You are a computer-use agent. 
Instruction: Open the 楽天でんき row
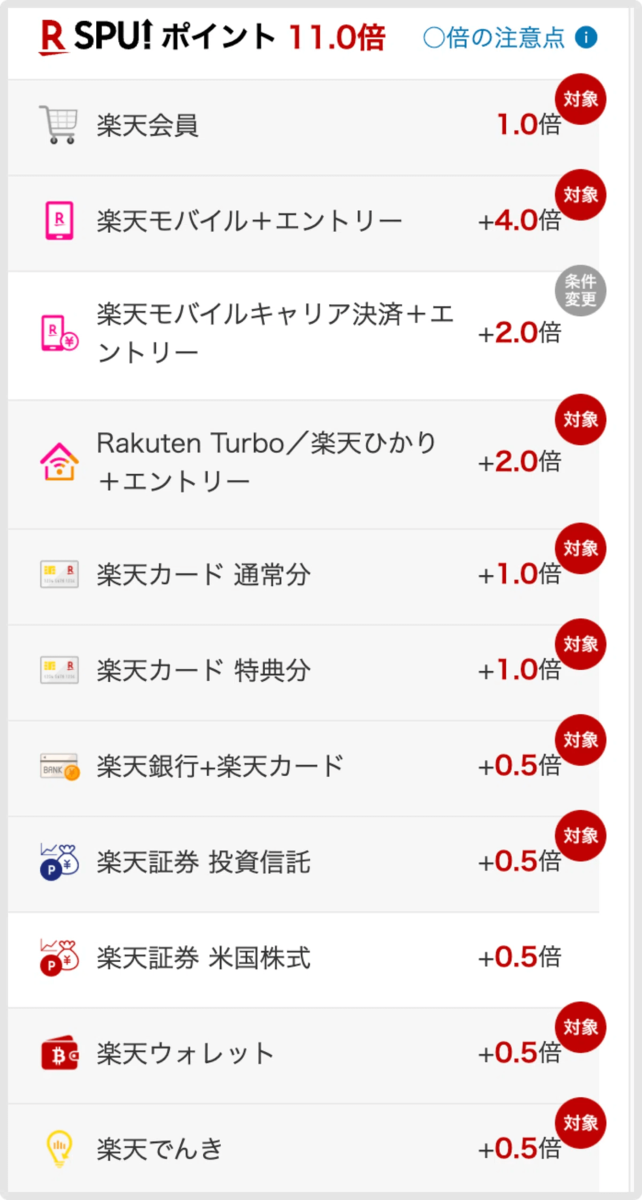click(304, 1147)
